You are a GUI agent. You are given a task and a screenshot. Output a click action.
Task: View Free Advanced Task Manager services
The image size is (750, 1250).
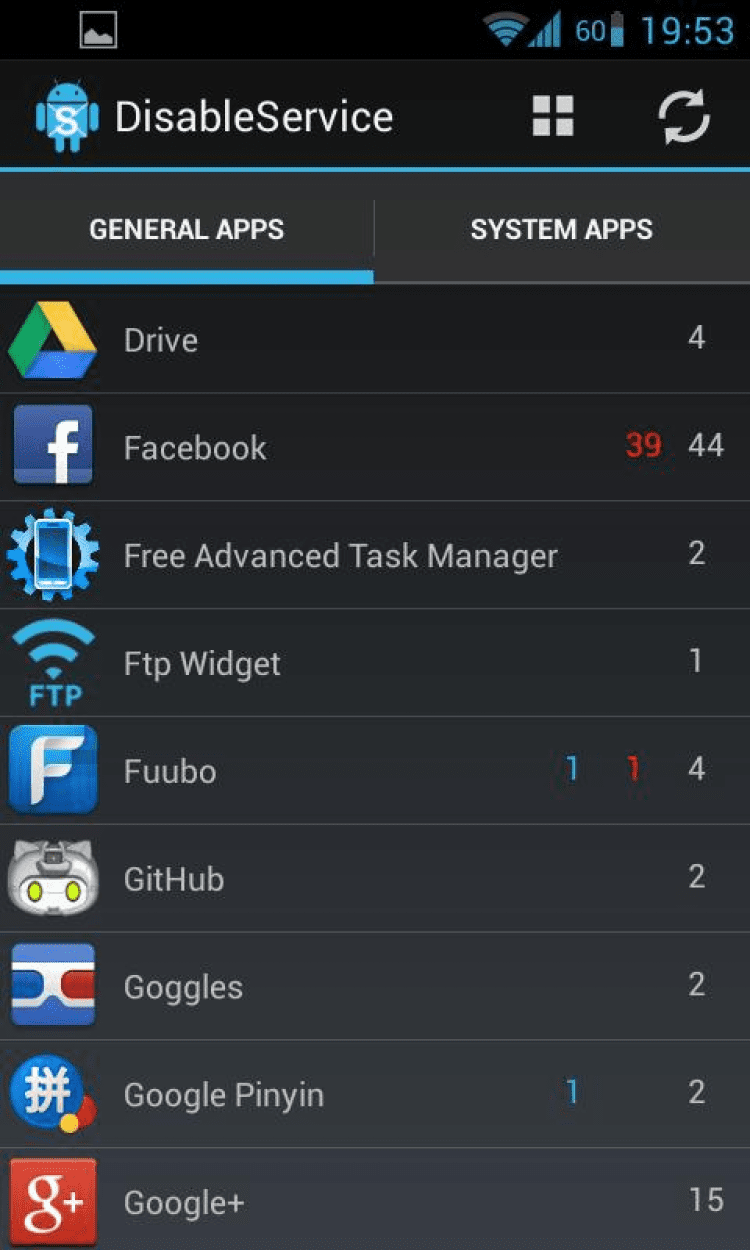pyautogui.click(x=375, y=555)
